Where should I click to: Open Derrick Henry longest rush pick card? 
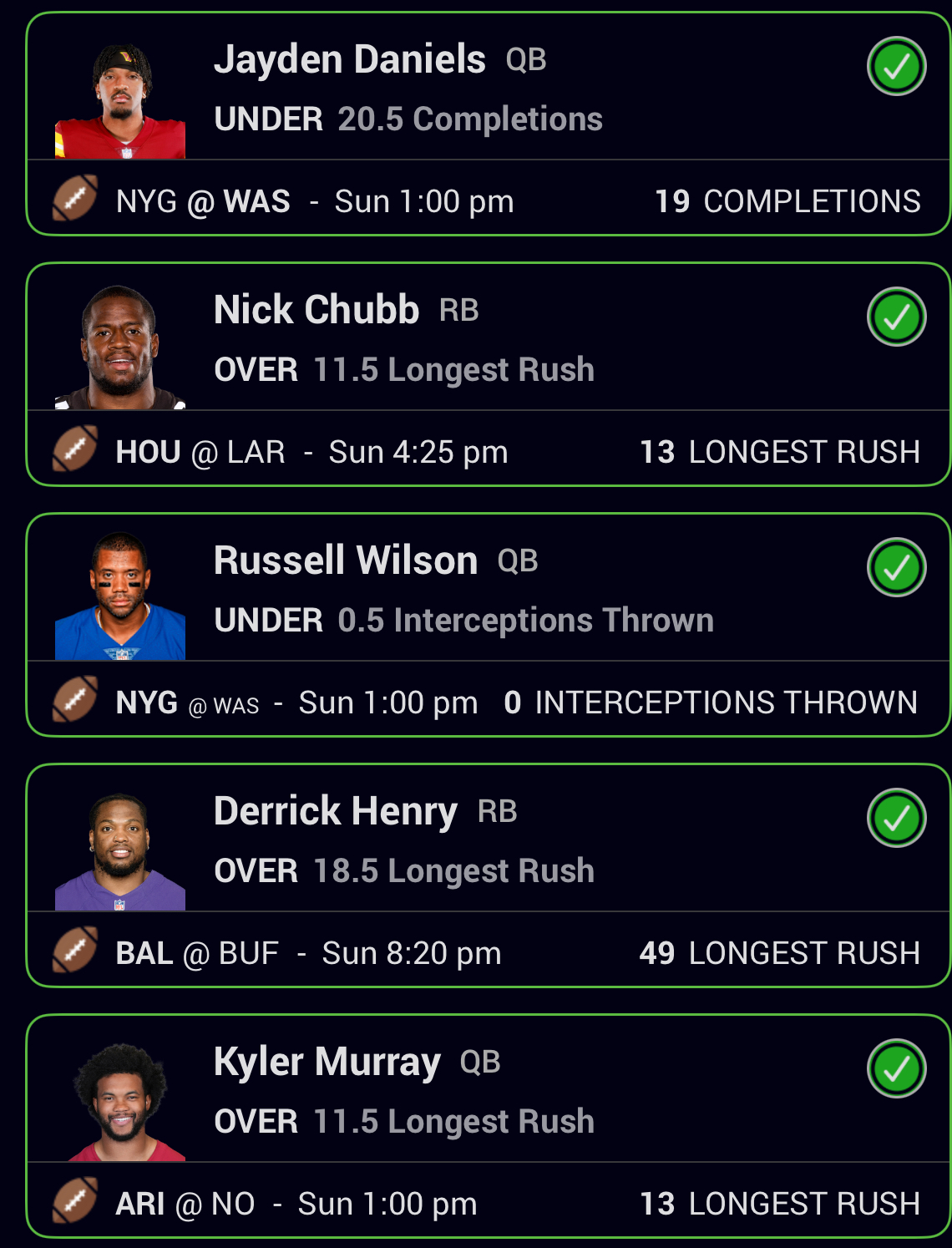489,875
